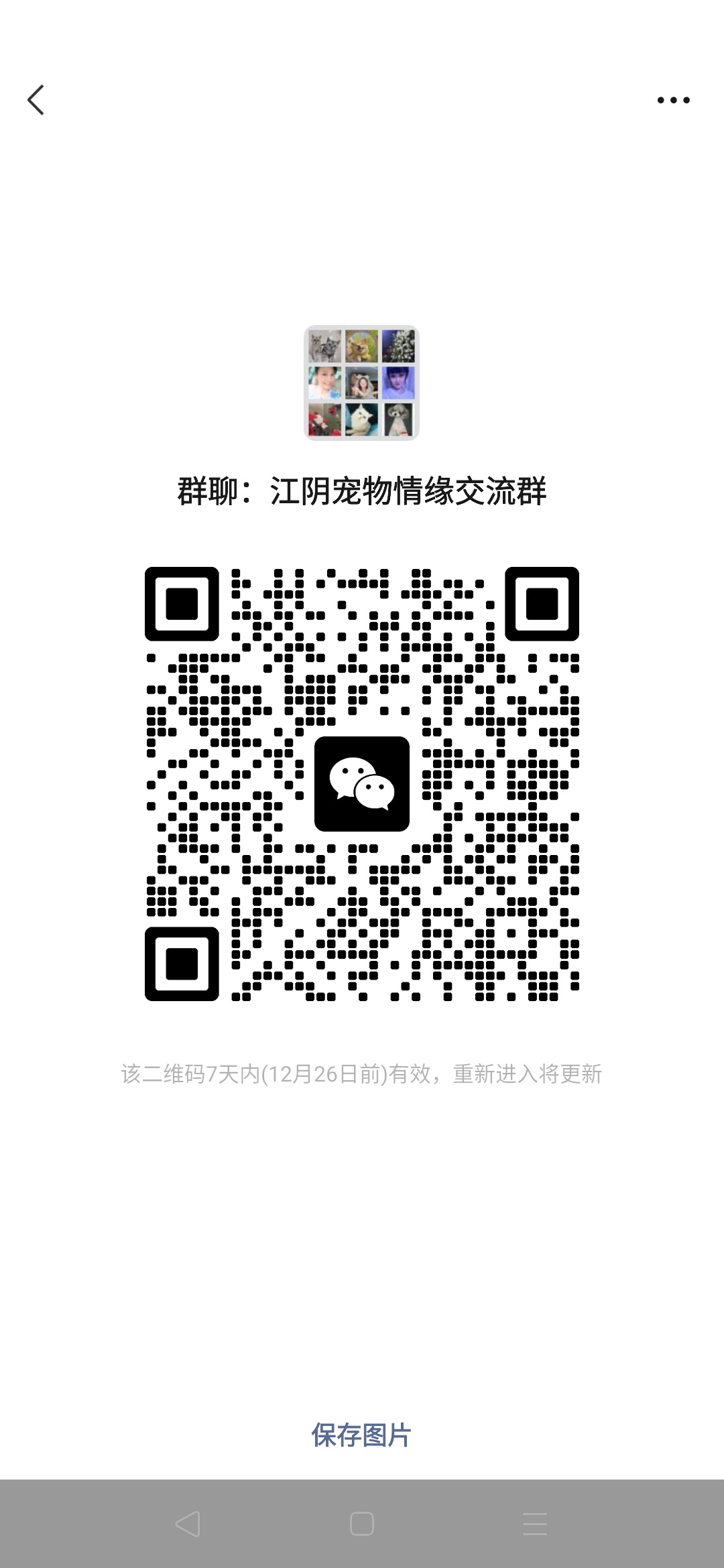
Task: Go back using the top-left arrow
Action: point(36,101)
